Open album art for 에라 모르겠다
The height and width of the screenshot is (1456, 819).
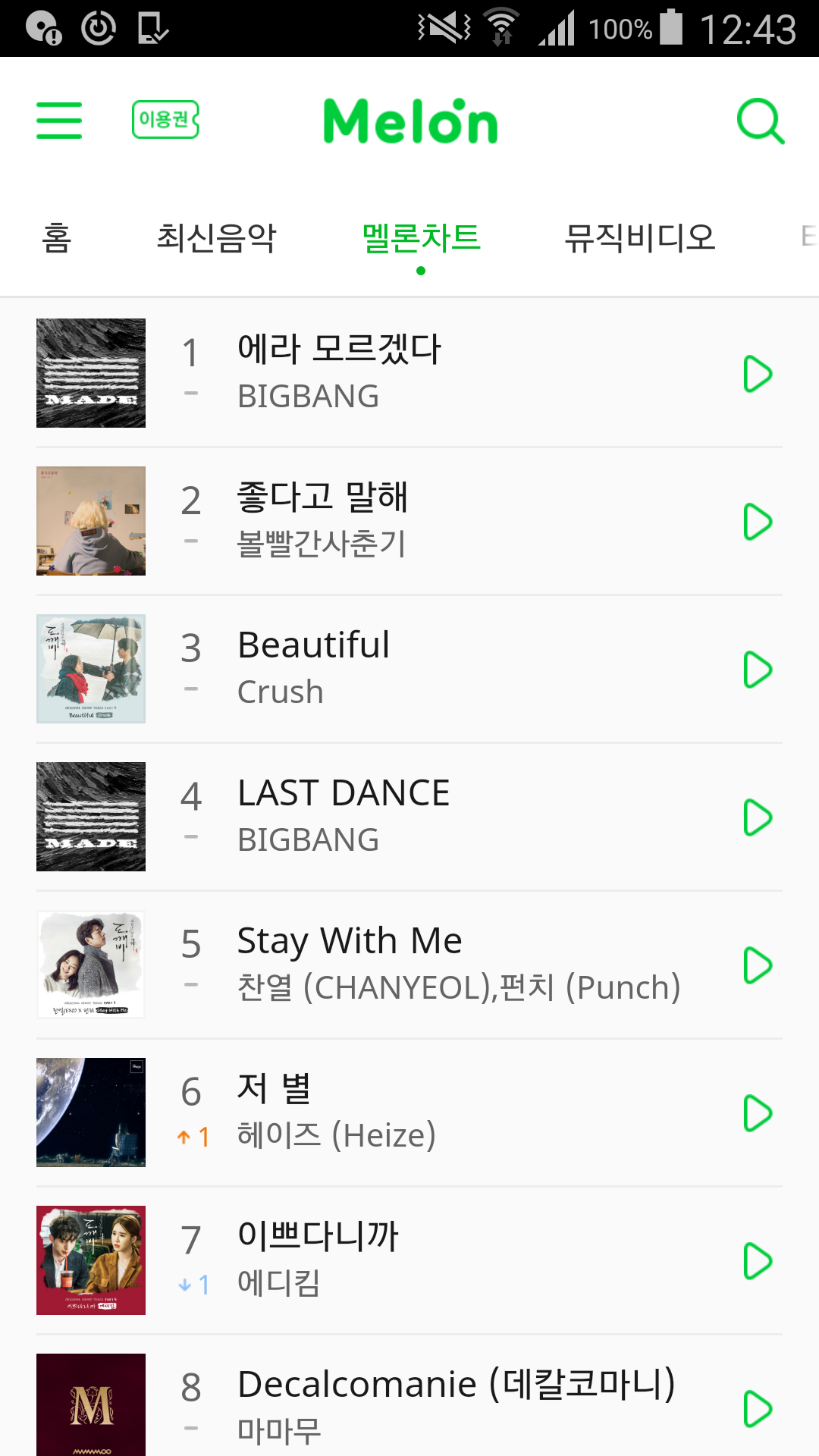91,373
